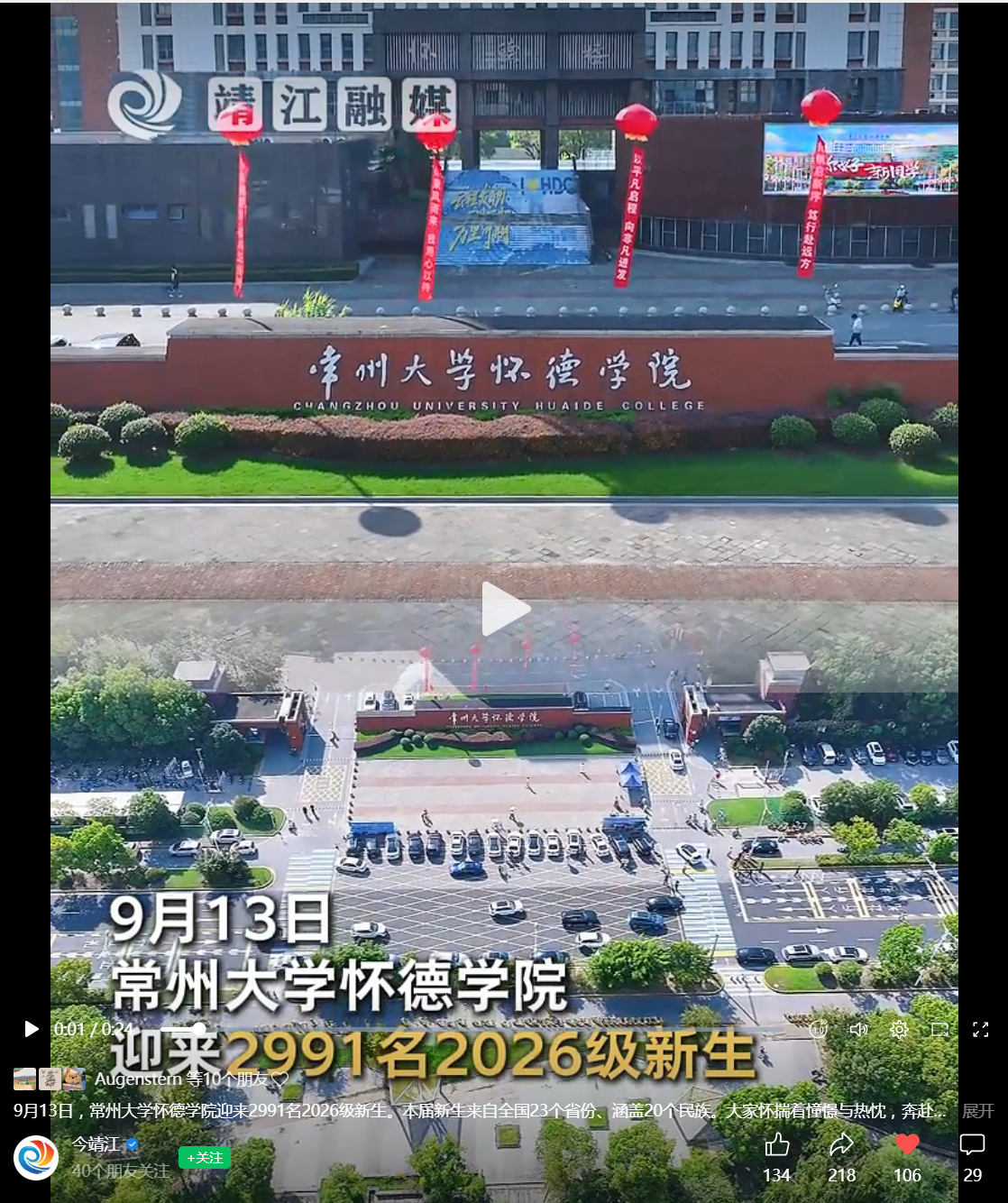Image resolution: width=1008 pixels, height=1203 pixels.
Task: Mute the video sound
Action: click(859, 1029)
